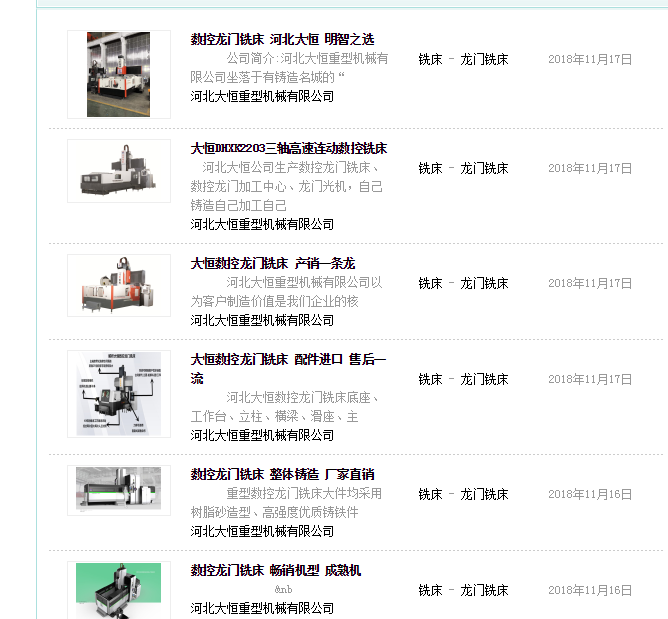Tap the product image for 产销一条龙 listing
668x619 pixels.
pyautogui.click(x=118, y=287)
